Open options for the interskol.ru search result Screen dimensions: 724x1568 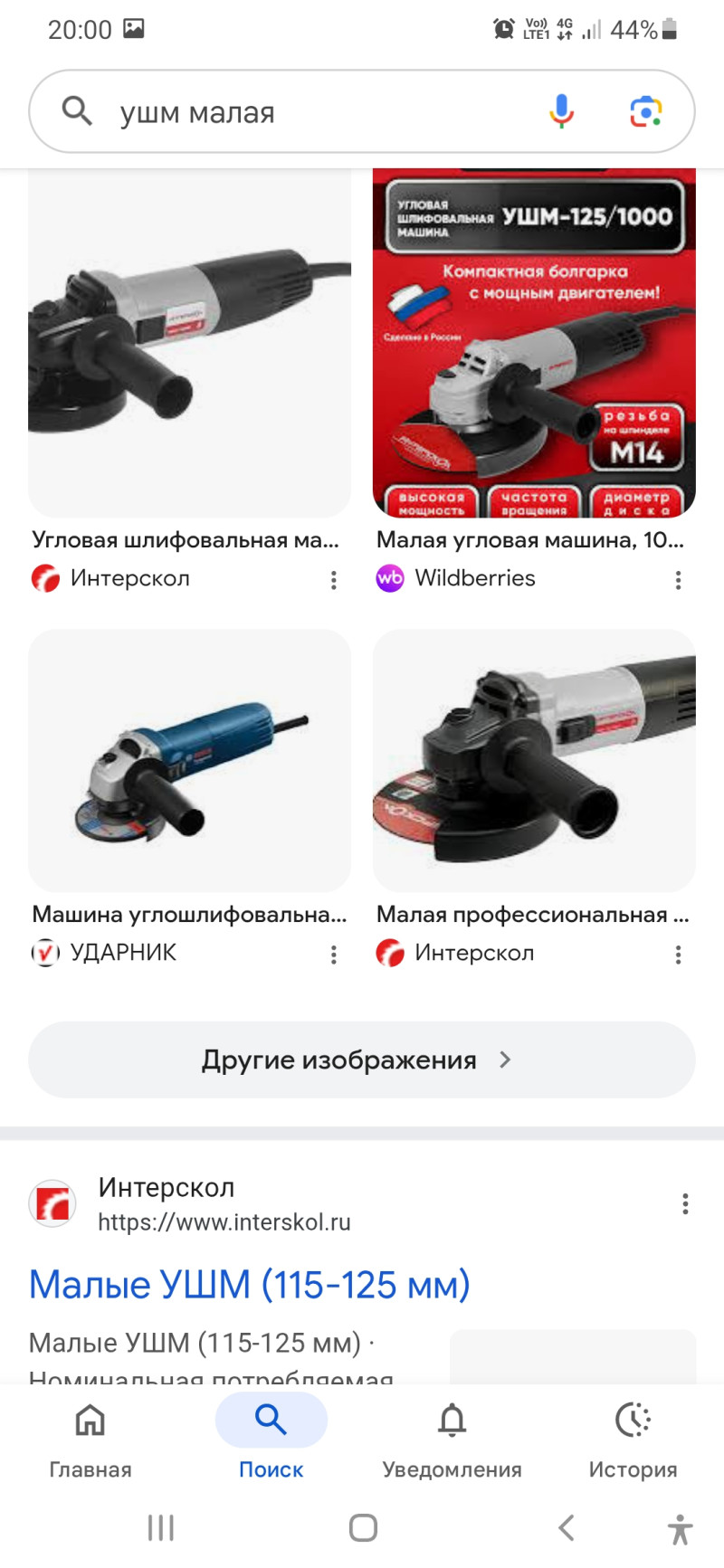[685, 1203]
